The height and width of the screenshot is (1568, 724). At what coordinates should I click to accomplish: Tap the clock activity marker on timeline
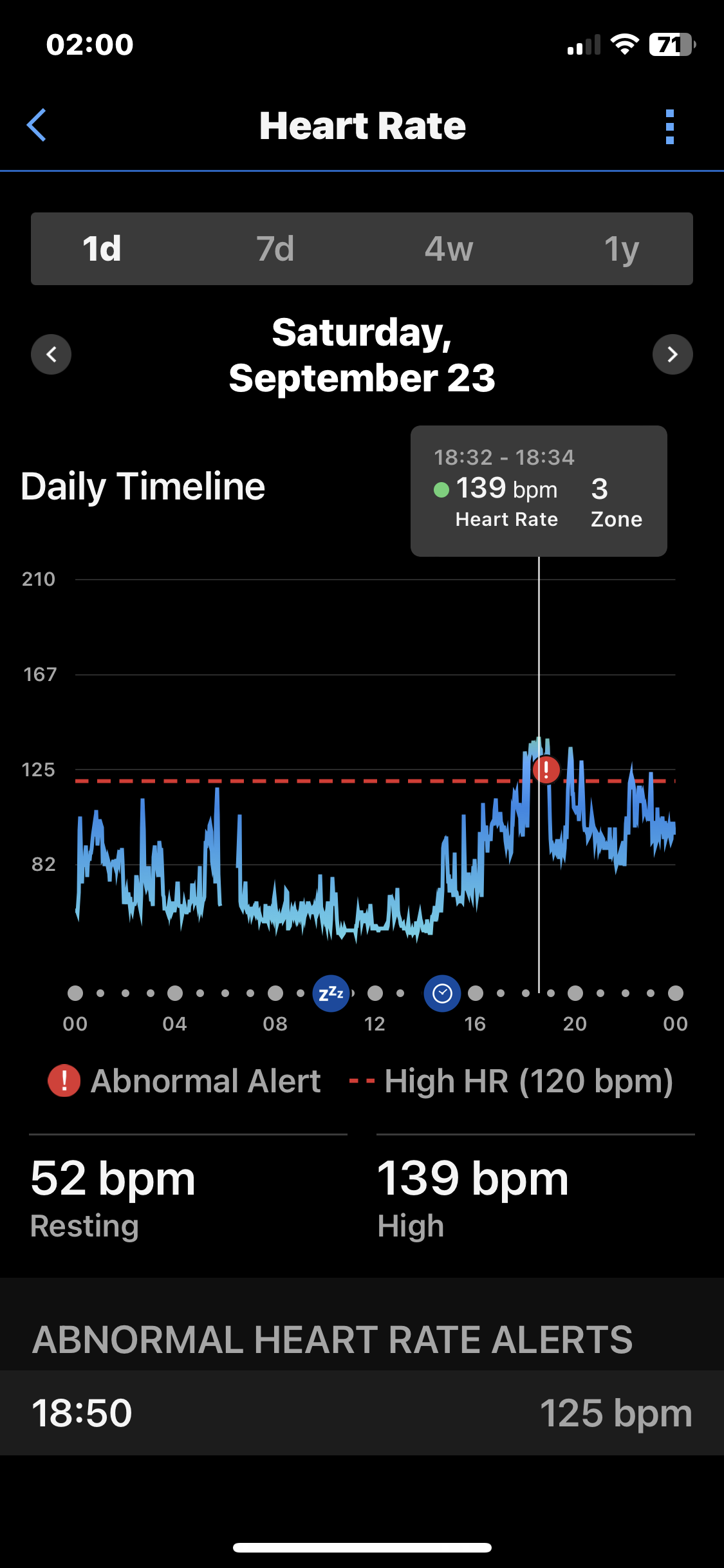click(x=442, y=993)
